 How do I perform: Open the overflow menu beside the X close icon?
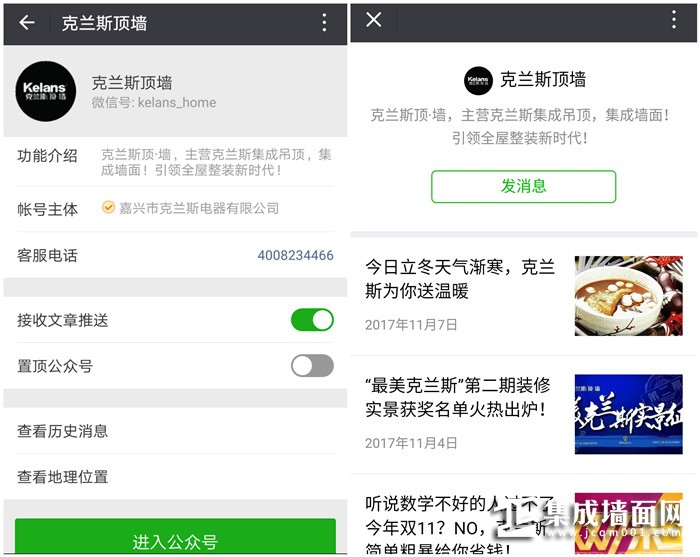tap(671, 20)
